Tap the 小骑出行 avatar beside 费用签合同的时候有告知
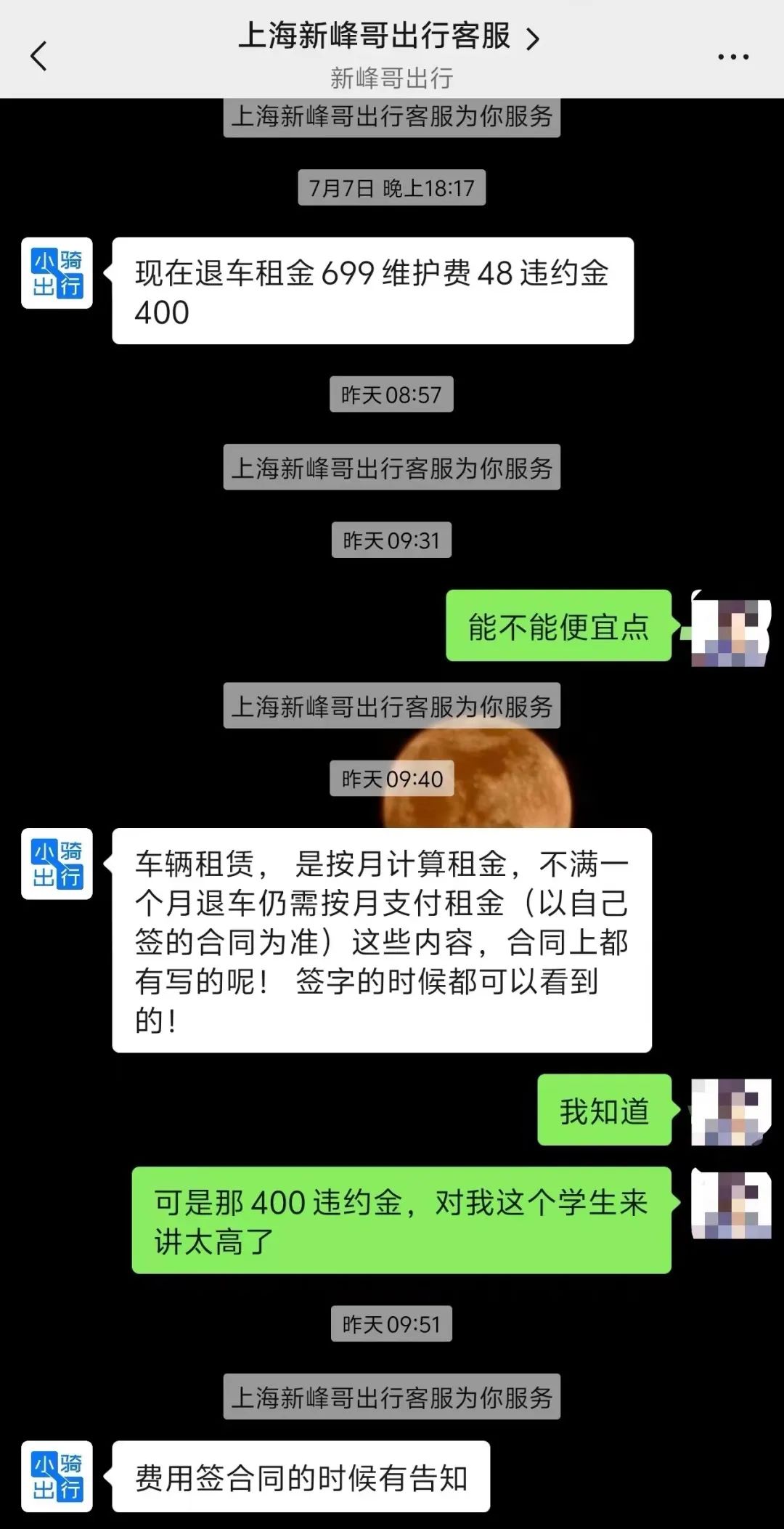Viewport: 784px width, 1529px height. click(57, 1476)
